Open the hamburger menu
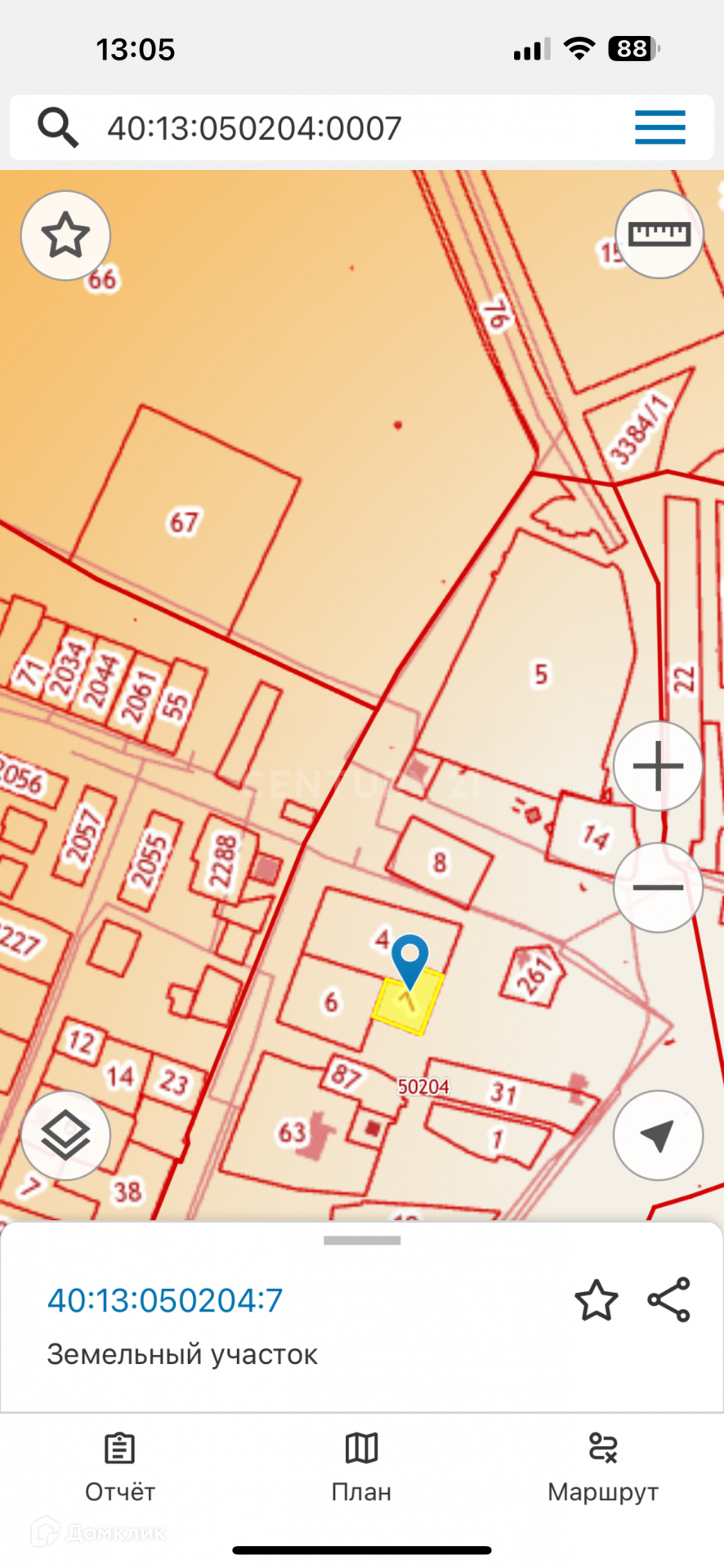Image resolution: width=724 pixels, height=1568 pixels. 660,127
